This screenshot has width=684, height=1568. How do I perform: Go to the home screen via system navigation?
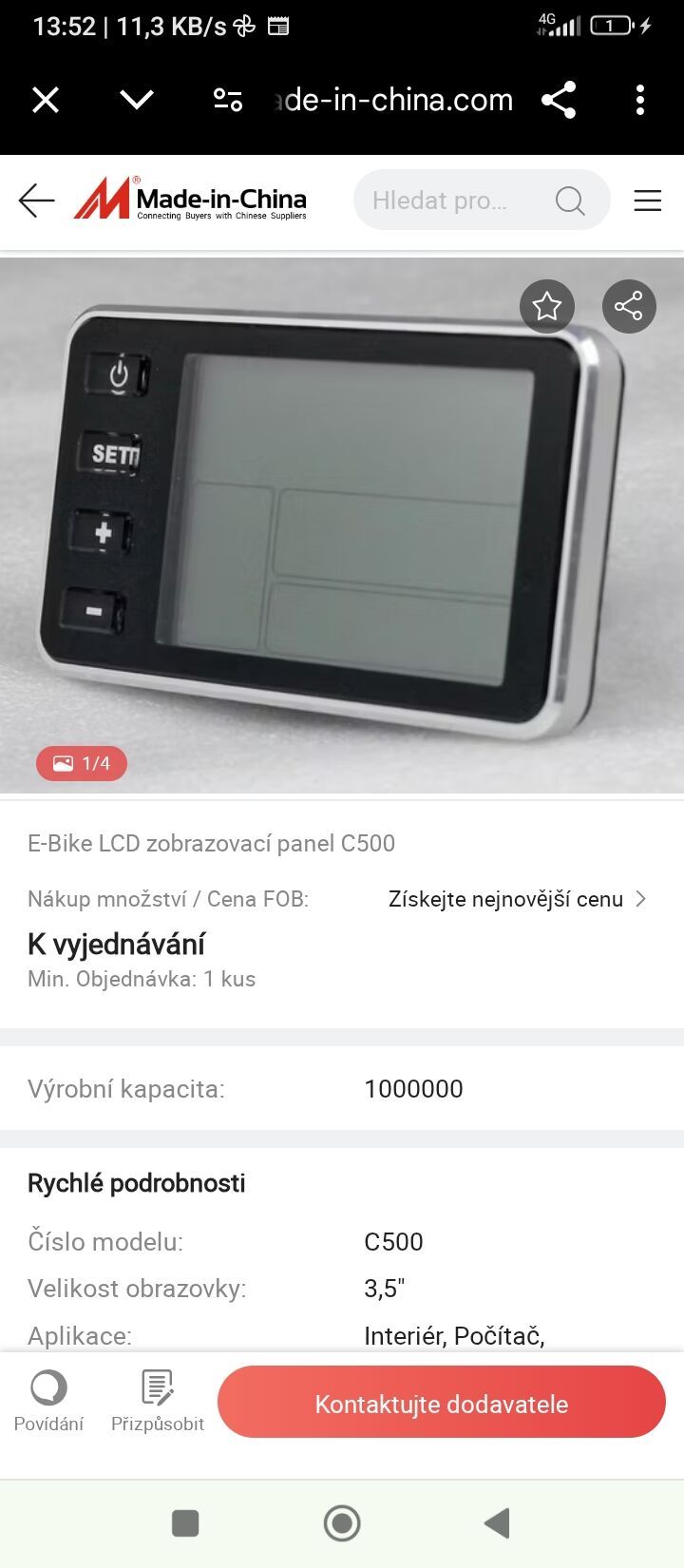point(342,1523)
